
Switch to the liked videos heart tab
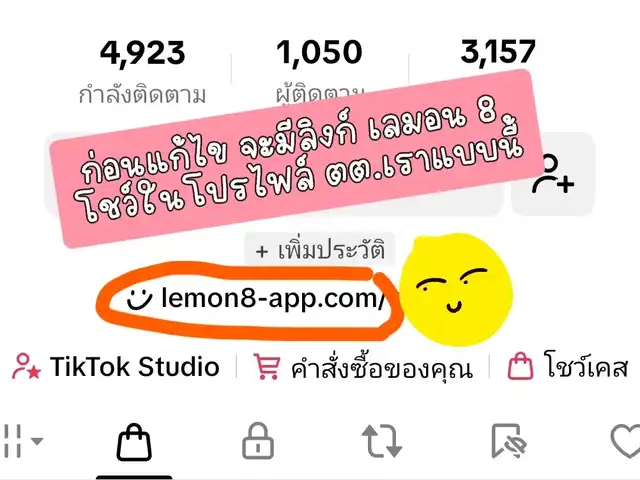coord(625,441)
